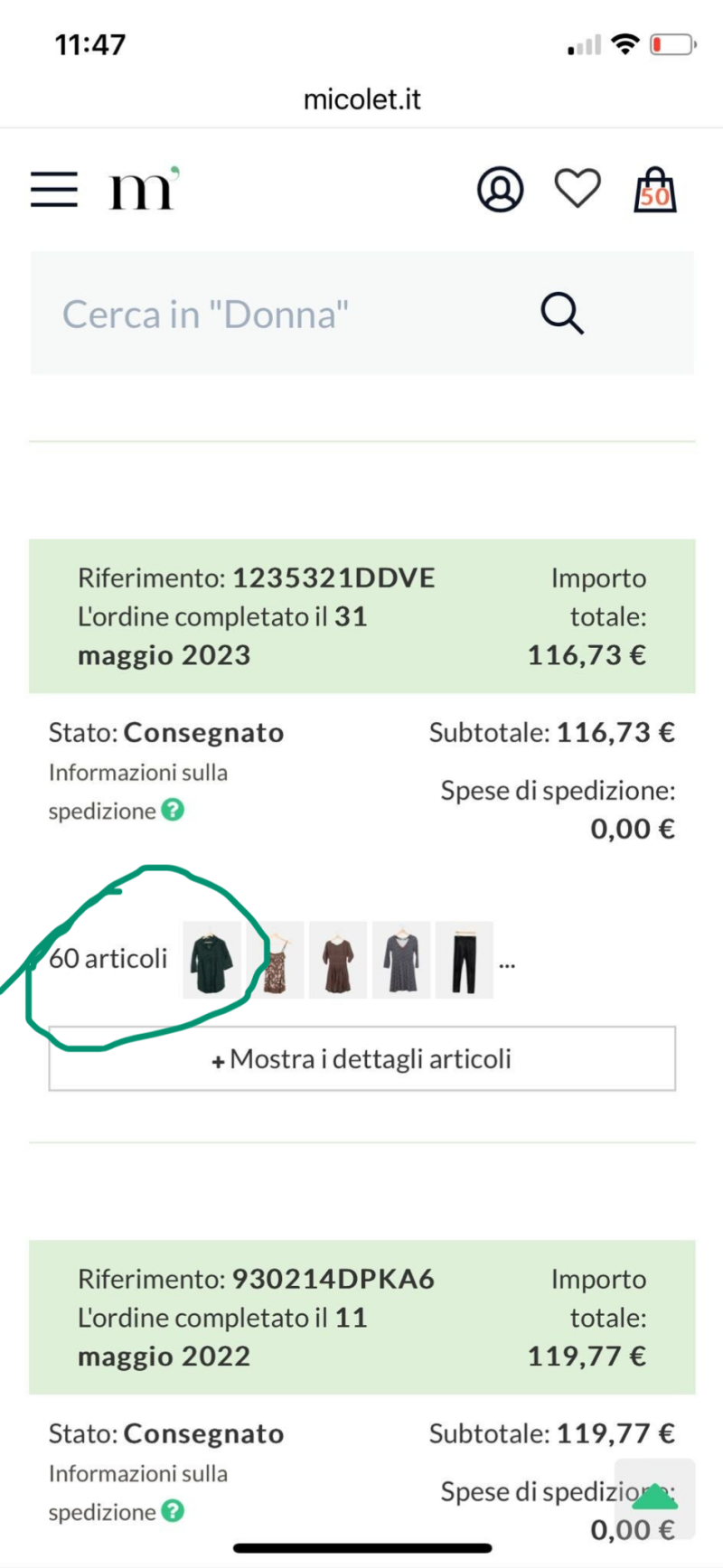Viewport: 723px width, 1568px height.
Task: Open Informazioni sulla spedizione for order 1235321DDVE
Action: 117,791
